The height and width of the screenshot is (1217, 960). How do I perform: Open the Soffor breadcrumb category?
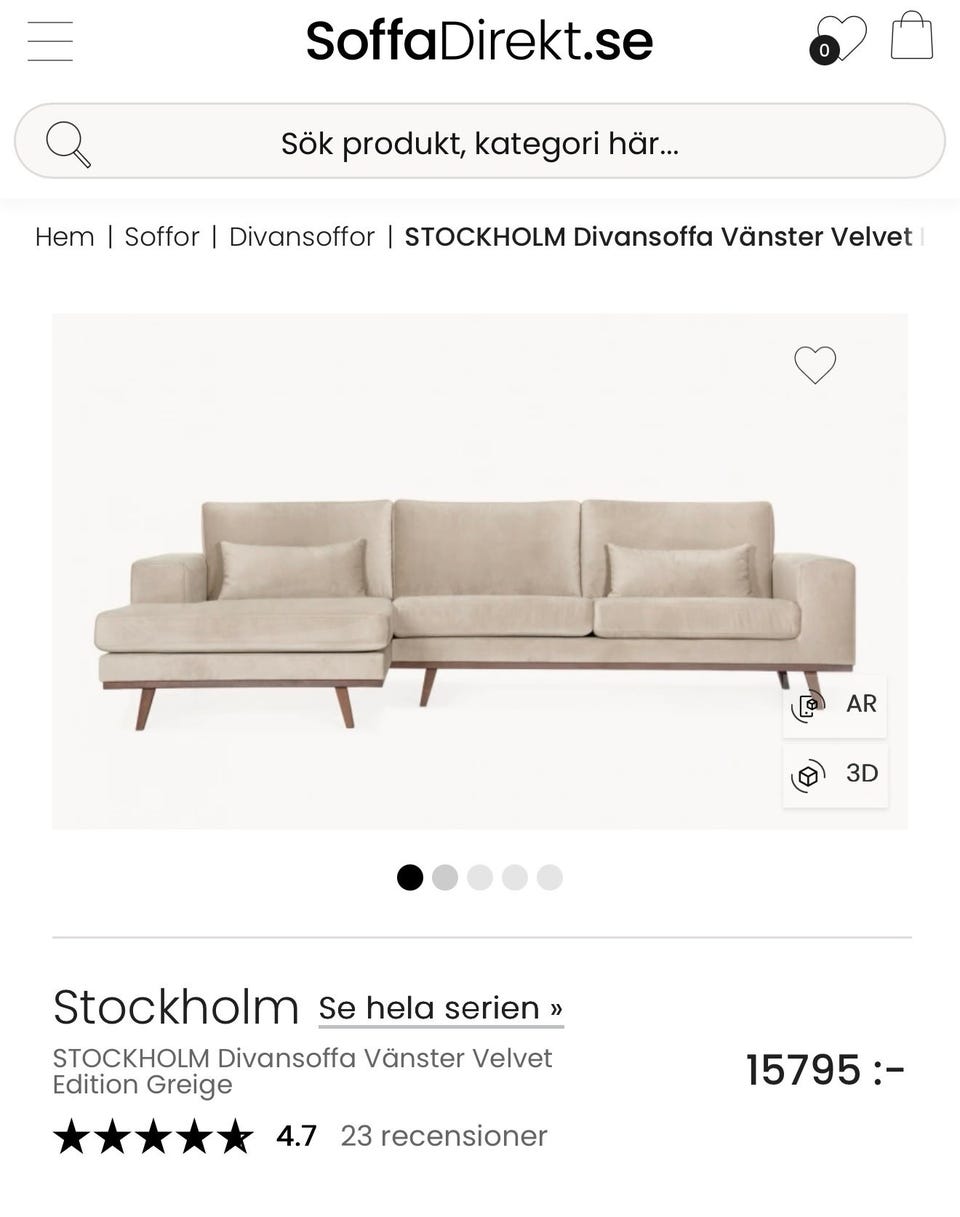tap(162, 237)
